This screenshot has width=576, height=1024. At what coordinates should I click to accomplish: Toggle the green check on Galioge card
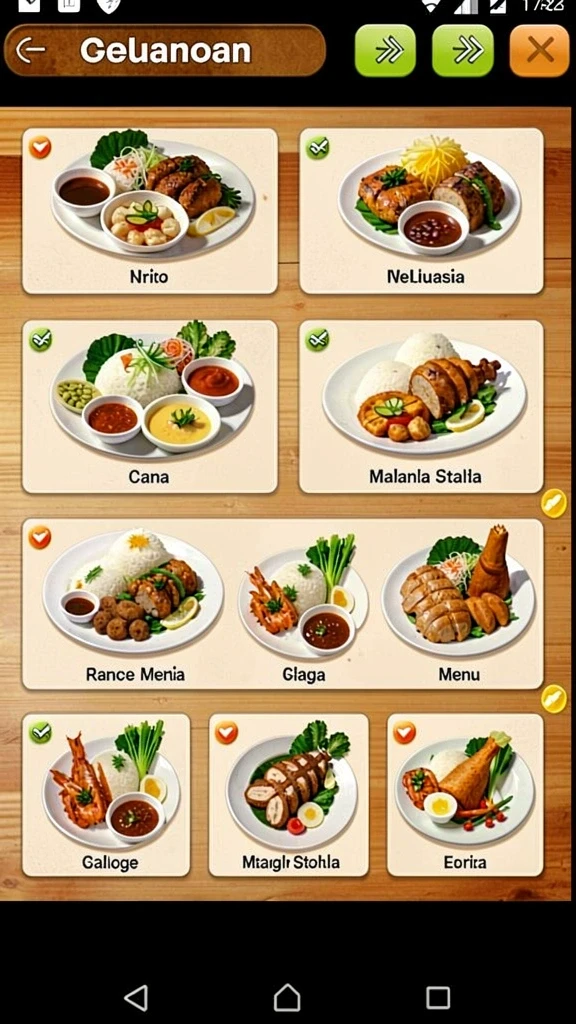click(40, 732)
